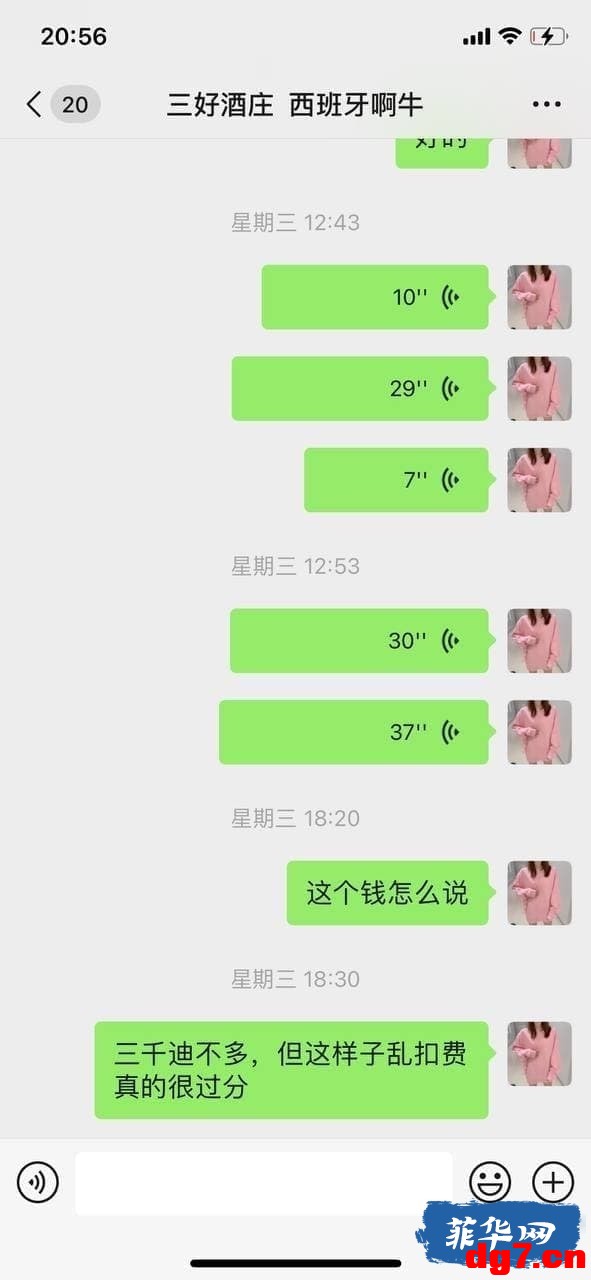Play the 37-second voice message
The image size is (591, 1280).
click(354, 732)
